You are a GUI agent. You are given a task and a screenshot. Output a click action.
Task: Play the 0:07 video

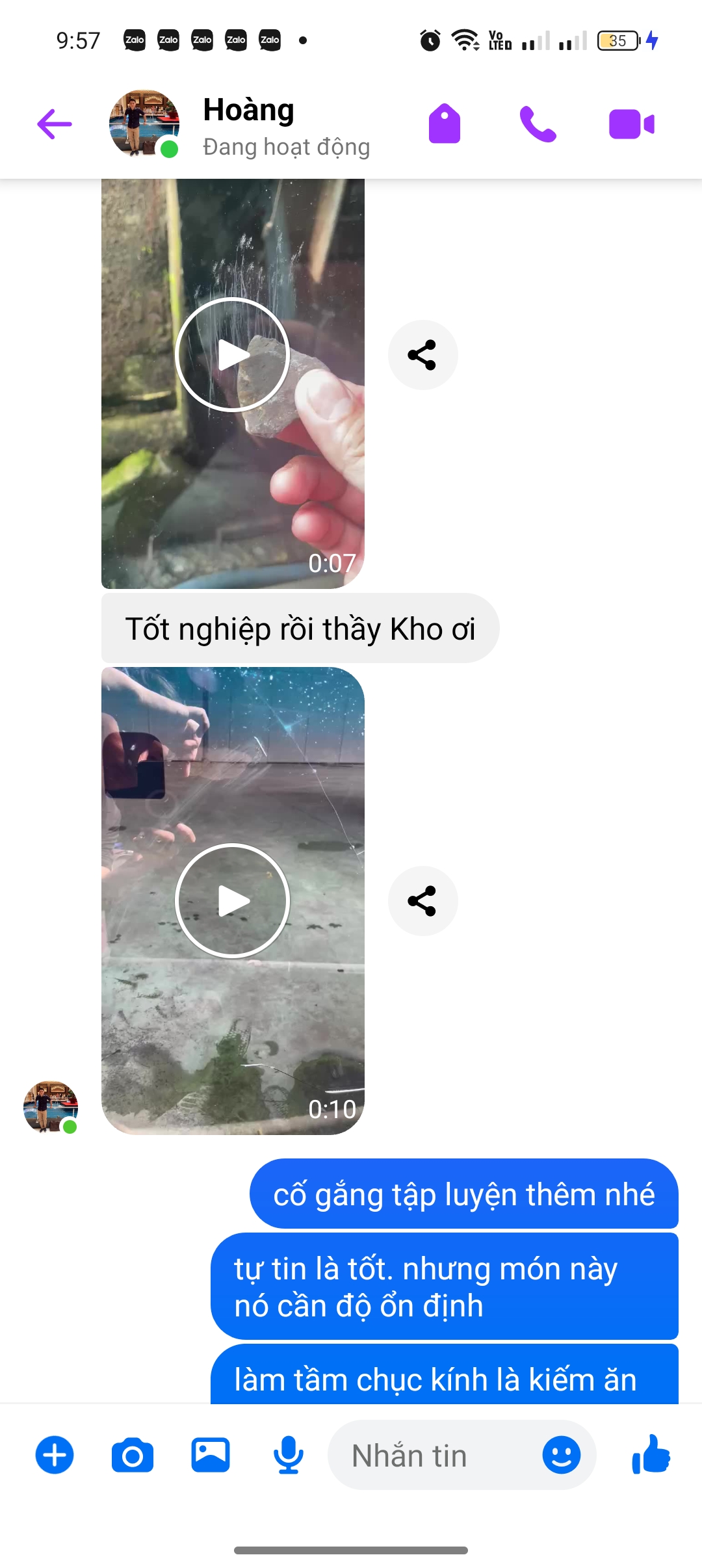pyautogui.click(x=233, y=355)
